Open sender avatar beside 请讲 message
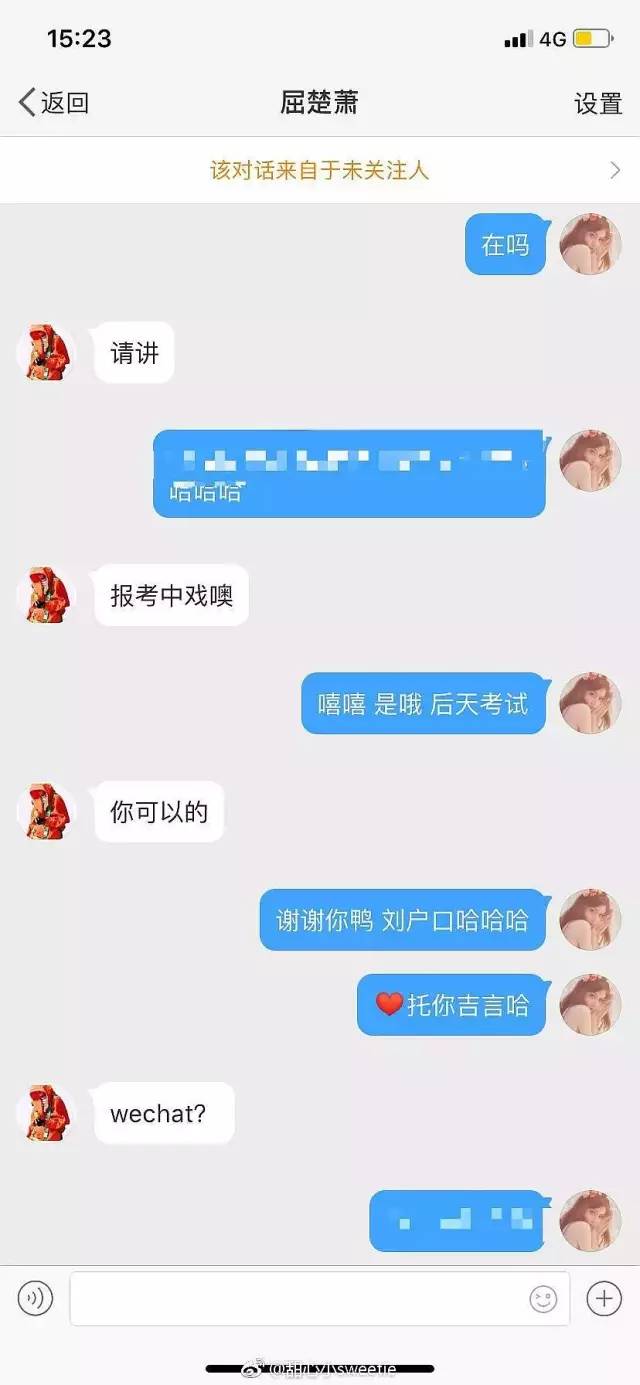Viewport: 640px width, 1385px height. tap(46, 352)
